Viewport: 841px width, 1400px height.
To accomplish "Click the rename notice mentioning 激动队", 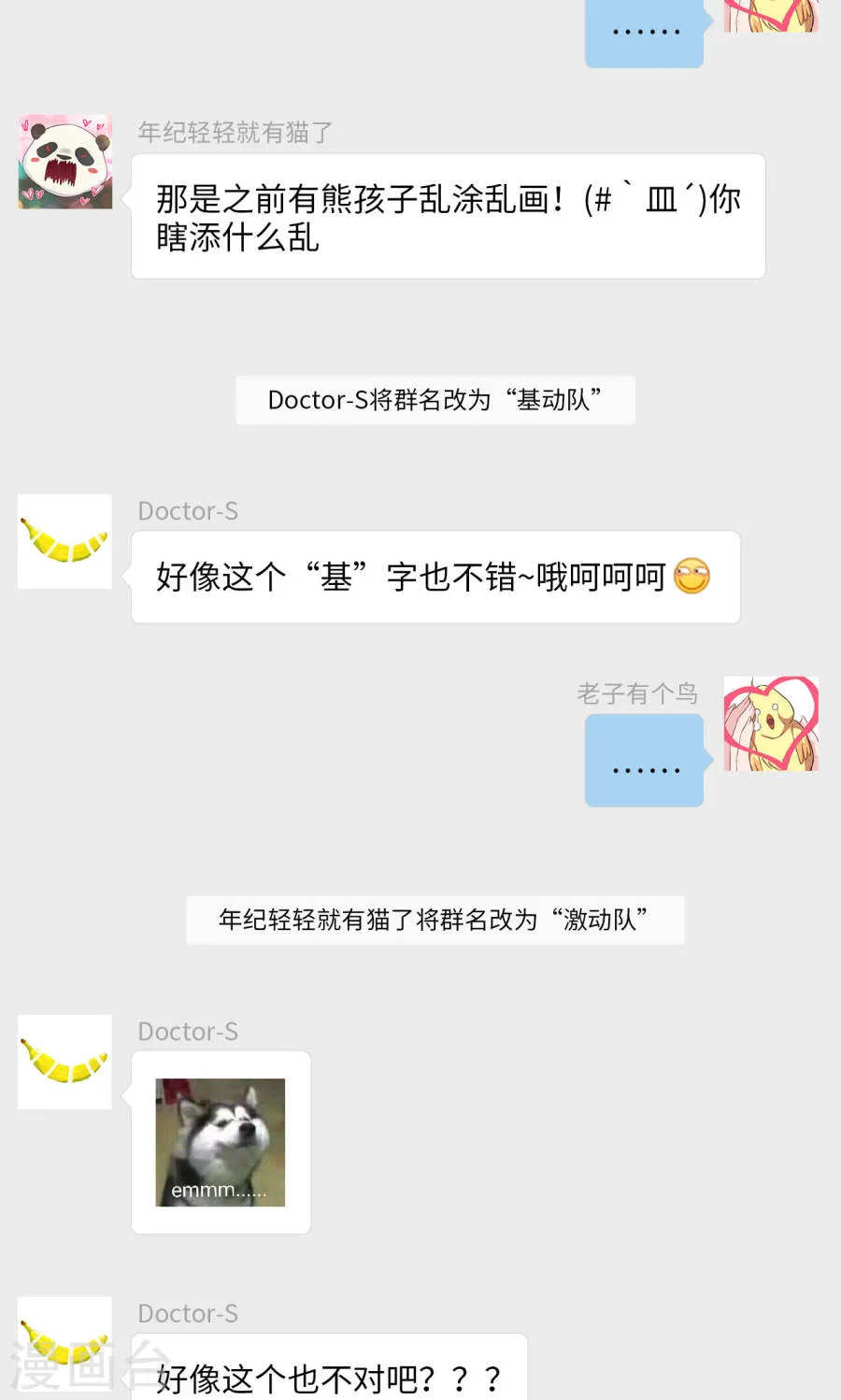I will point(435,919).
